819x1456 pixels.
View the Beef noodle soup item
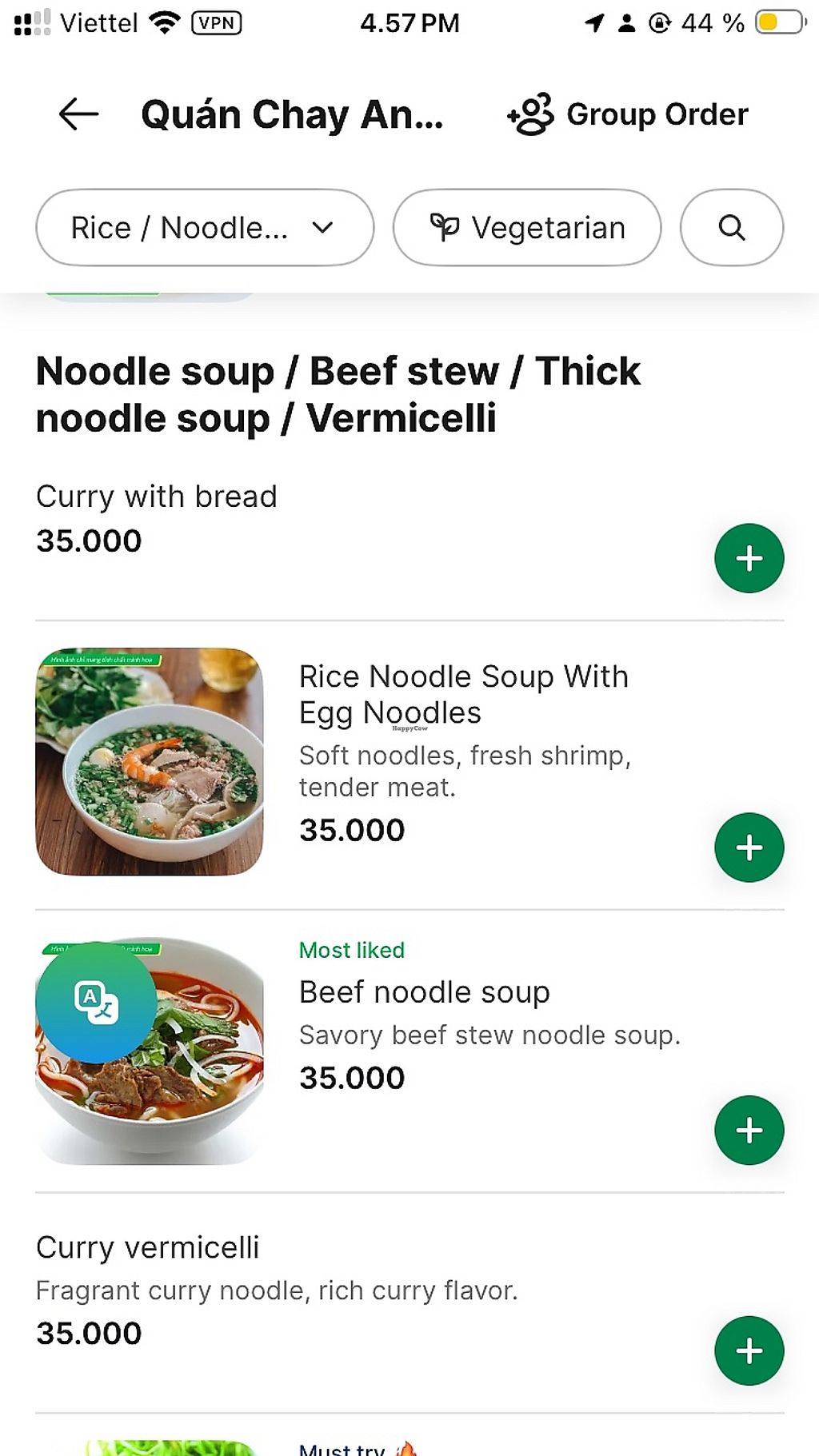(424, 992)
